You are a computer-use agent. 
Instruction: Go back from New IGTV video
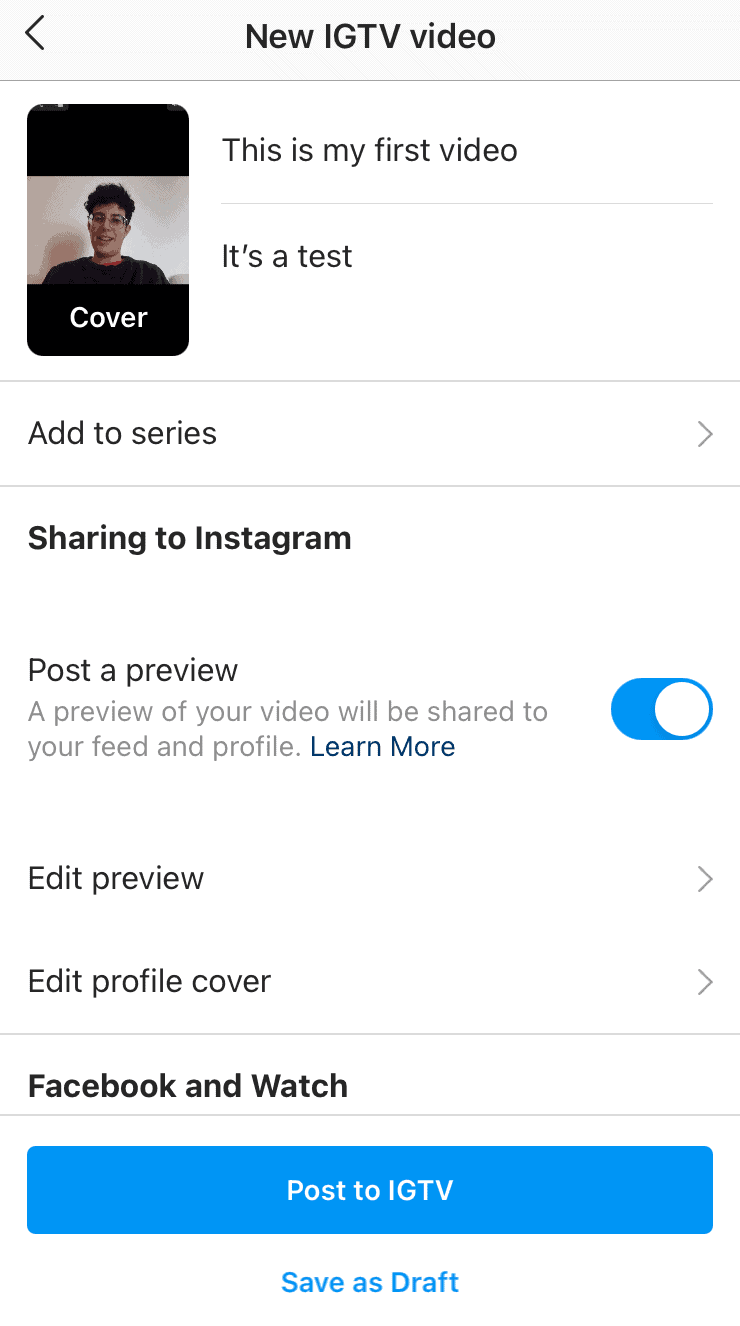tap(36, 35)
